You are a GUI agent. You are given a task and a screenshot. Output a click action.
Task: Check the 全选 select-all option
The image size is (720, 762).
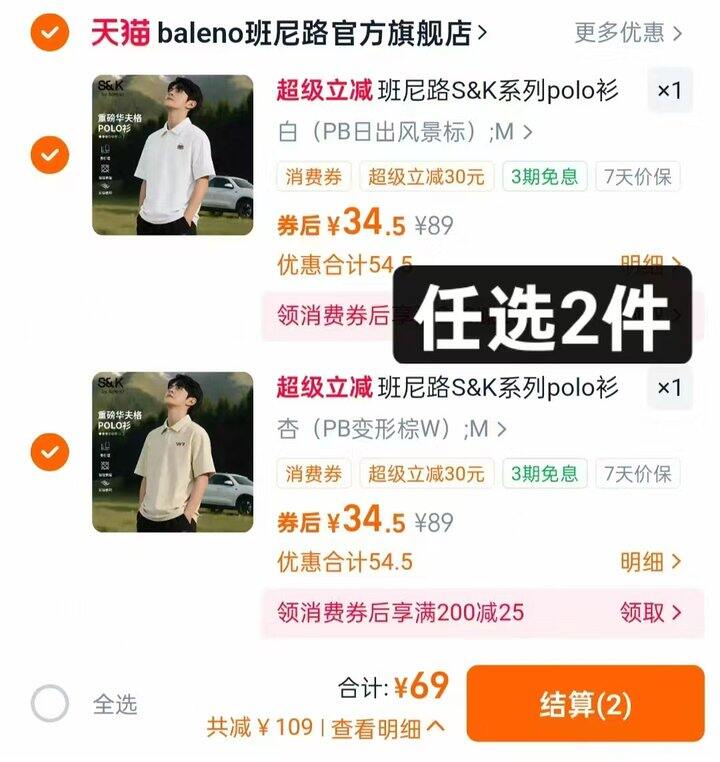coord(50,704)
